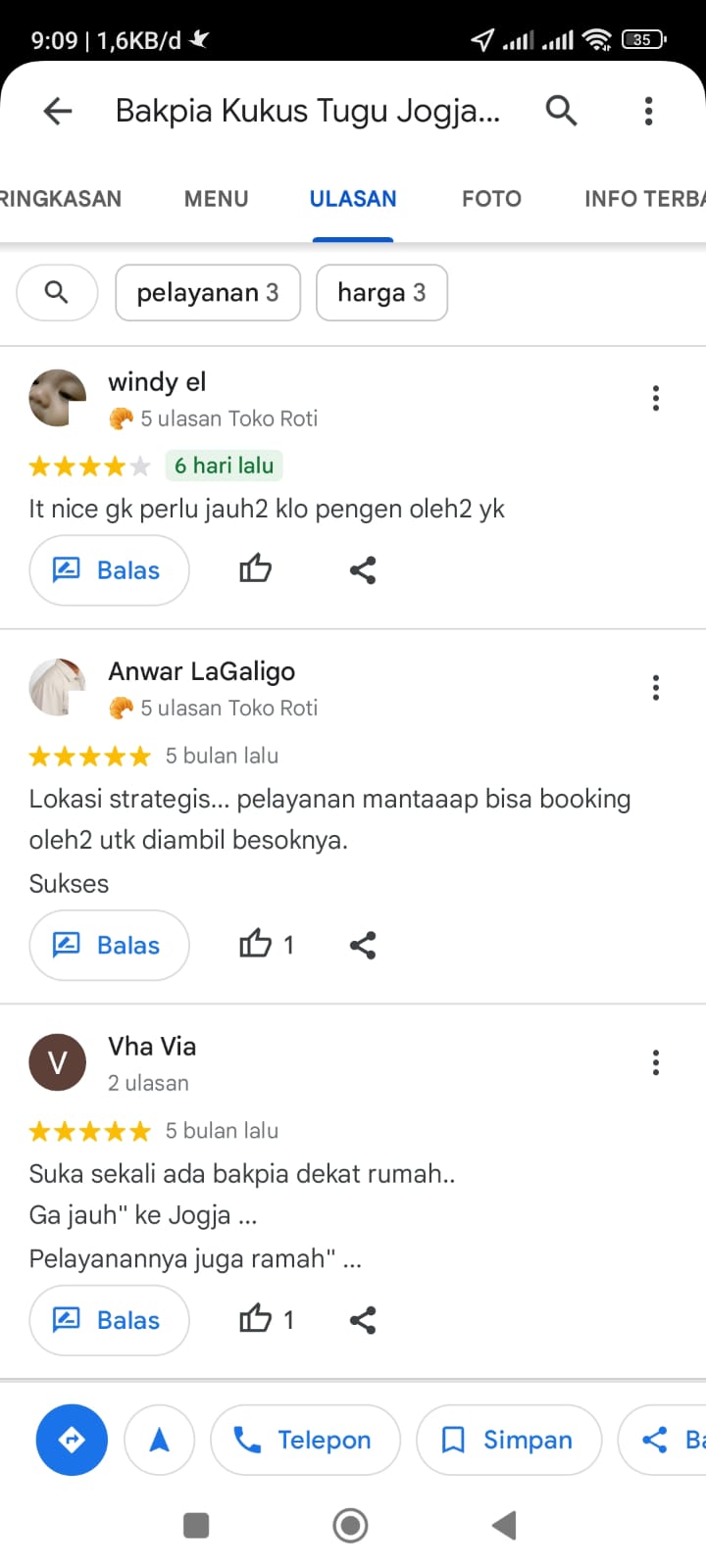Open the app bar overflow menu
Viewport: 706px width, 1568px height.
pyautogui.click(x=648, y=111)
